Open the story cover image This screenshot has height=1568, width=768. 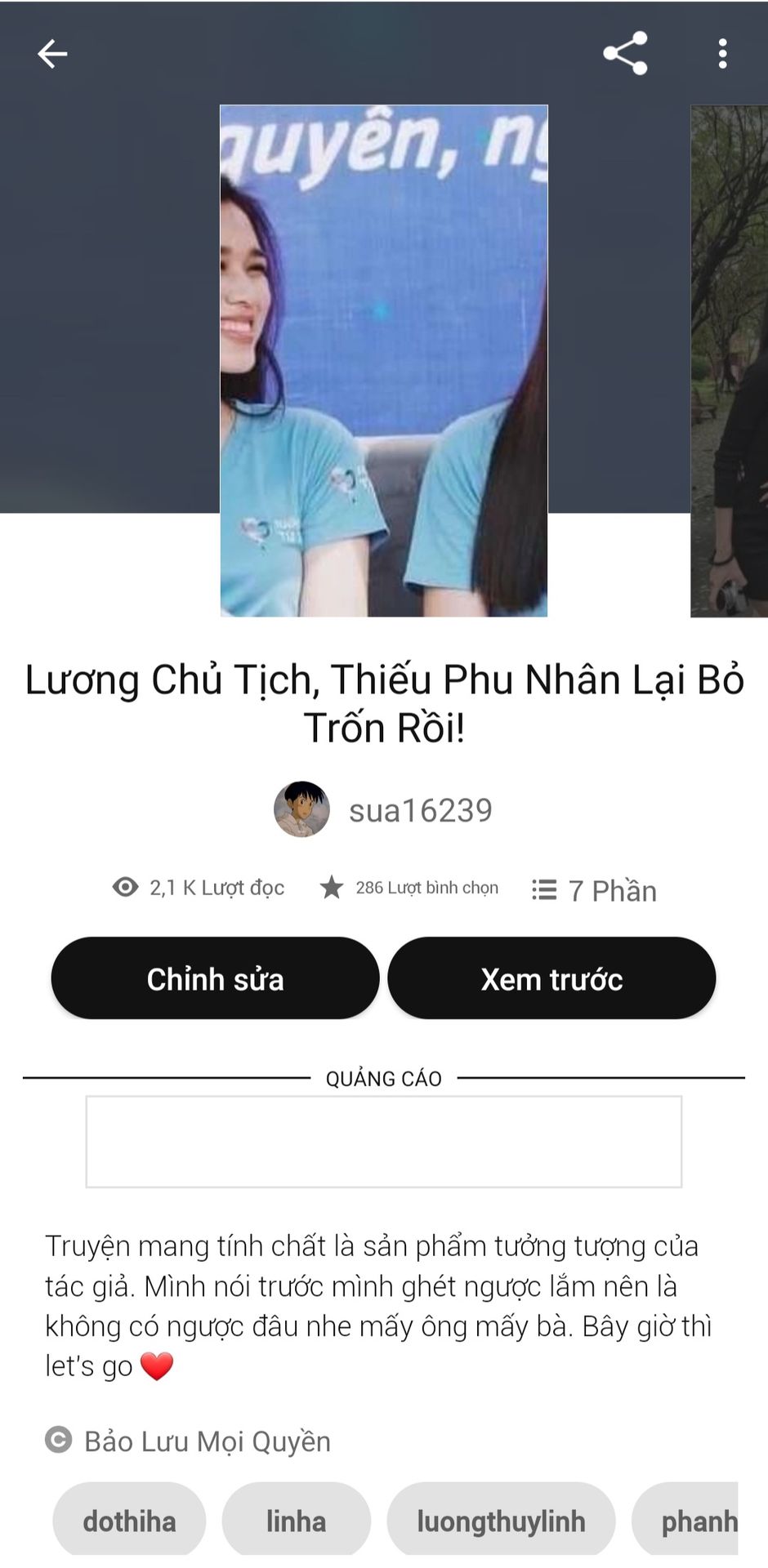click(x=384, y=360)
